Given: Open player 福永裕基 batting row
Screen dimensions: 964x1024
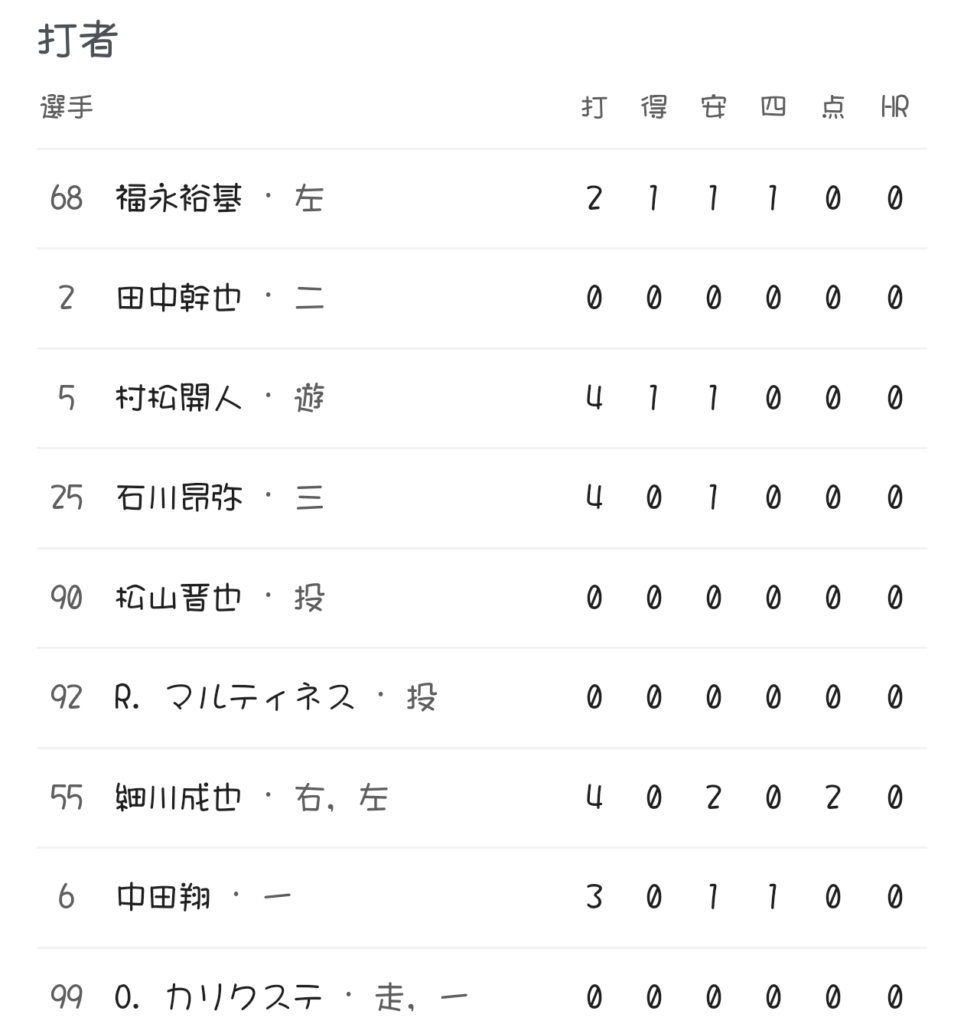Looking at the screenshot, I should (180, 199).
